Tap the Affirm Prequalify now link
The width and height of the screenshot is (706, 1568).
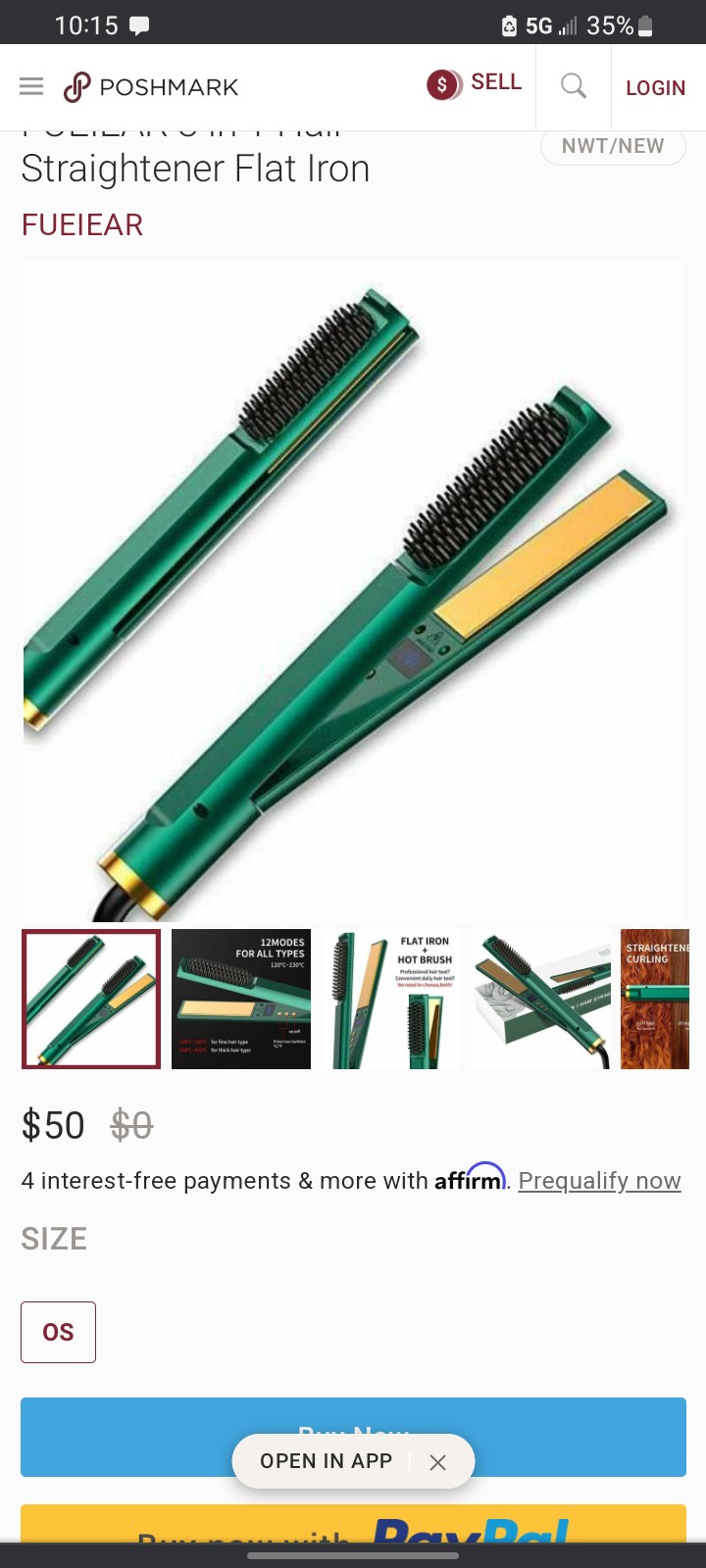pyautogui.click(x=599, y=1181)
